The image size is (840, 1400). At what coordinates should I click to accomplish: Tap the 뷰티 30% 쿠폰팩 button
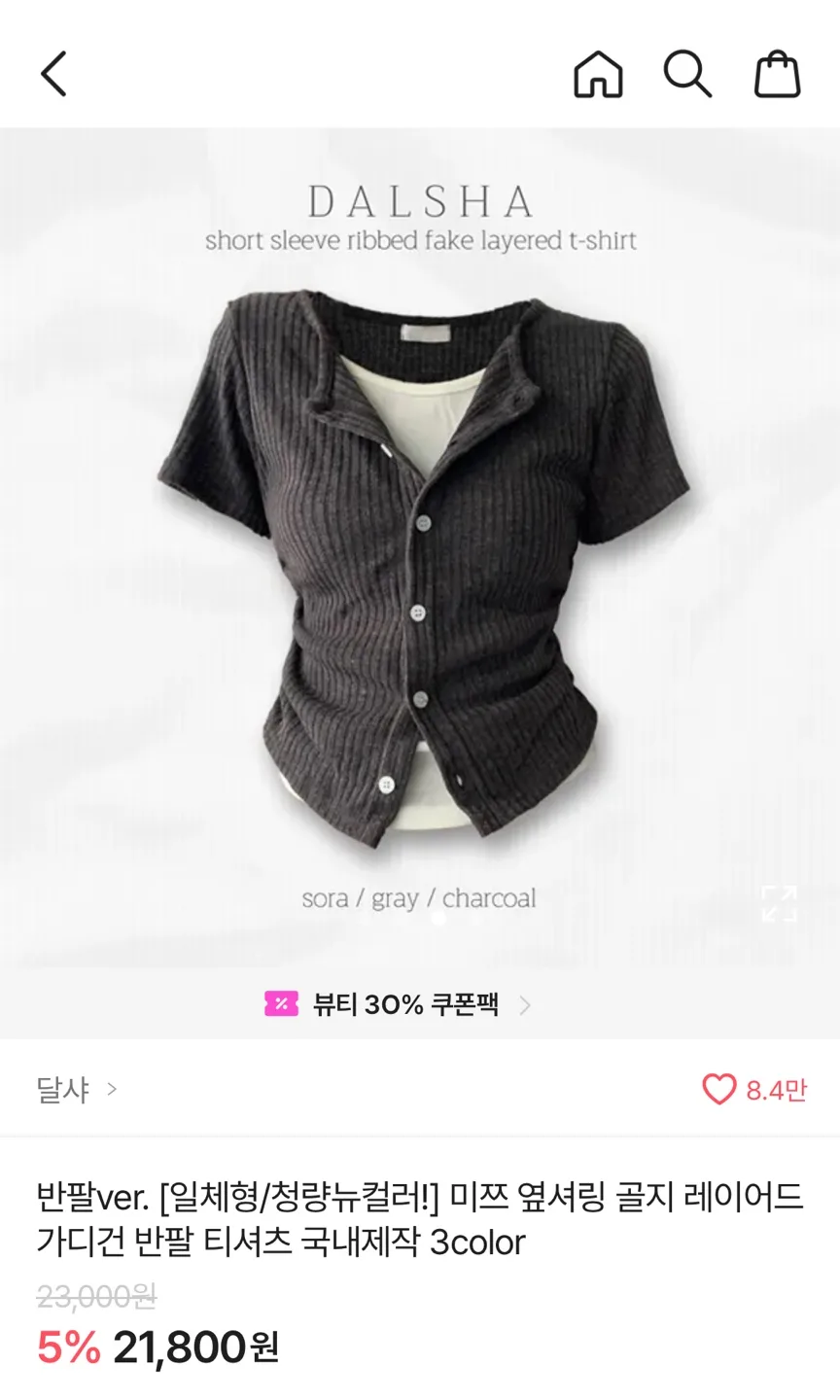click(x=408, y=1005)
